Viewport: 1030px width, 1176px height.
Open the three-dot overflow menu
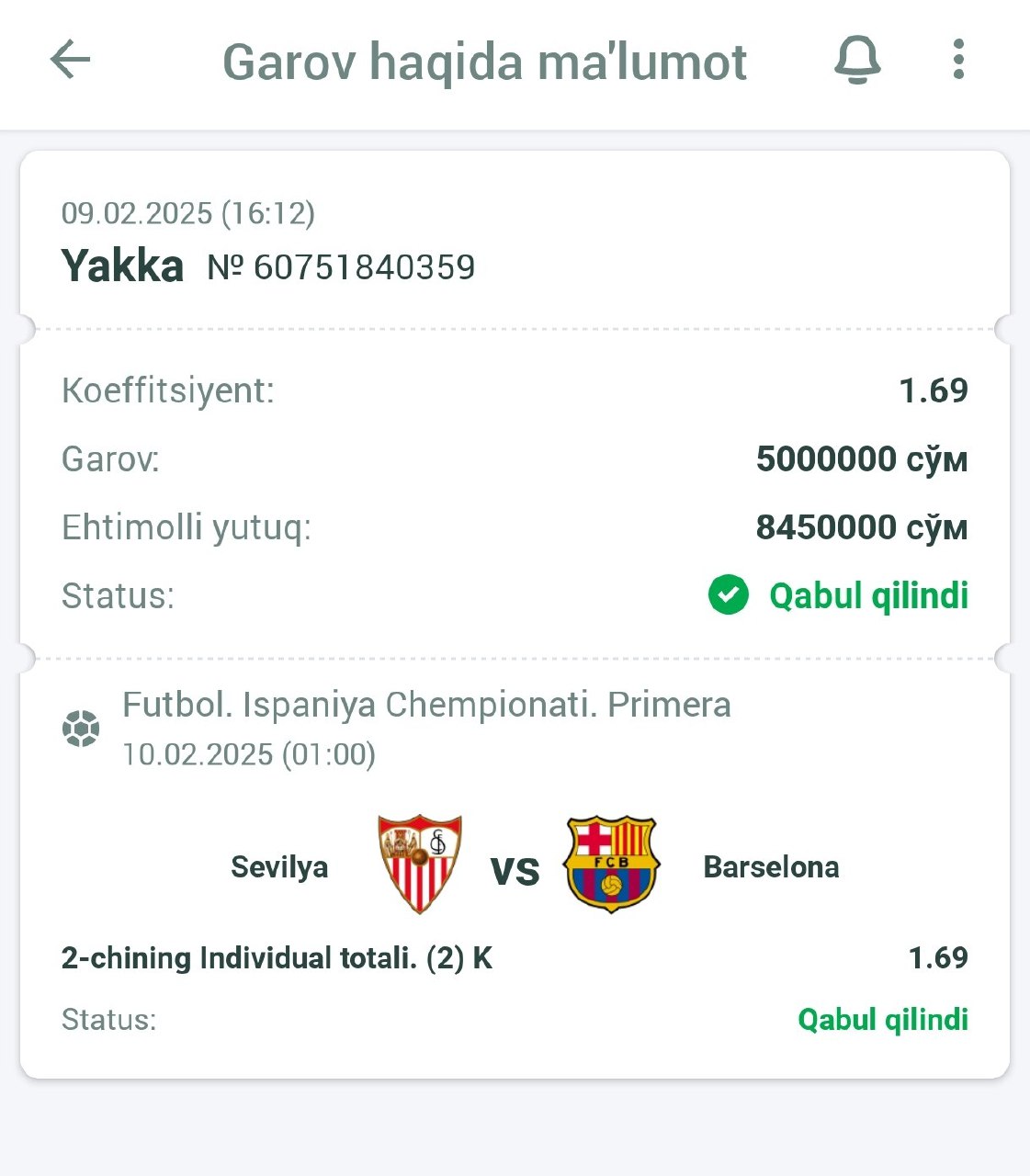(x=958, y=61)
